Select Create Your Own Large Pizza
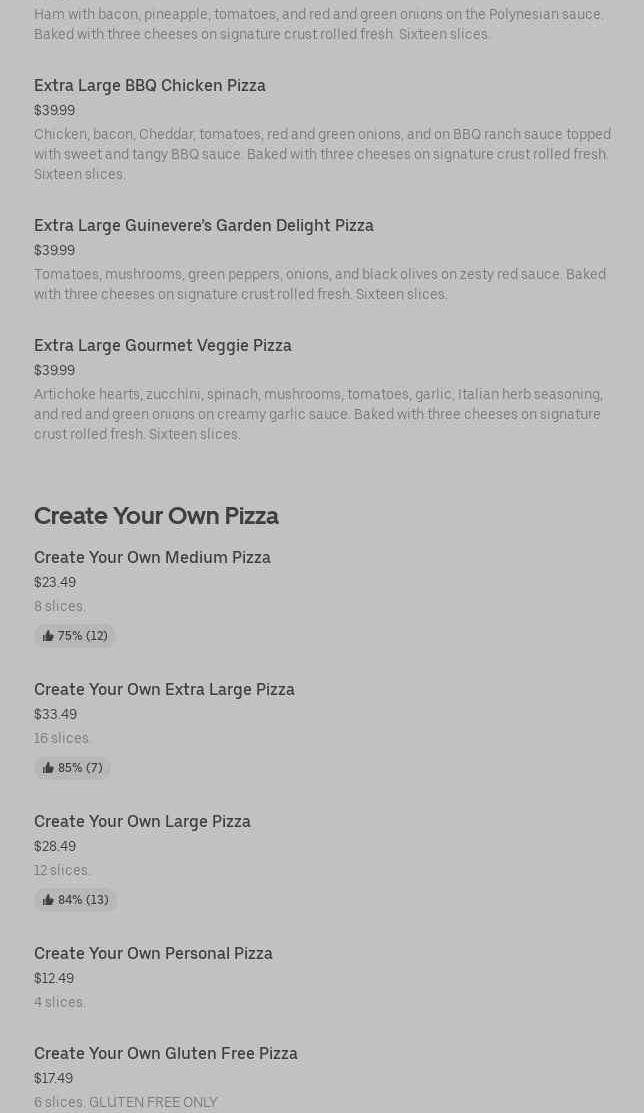Screen dimensions: 644x1113 pos(142,821)
